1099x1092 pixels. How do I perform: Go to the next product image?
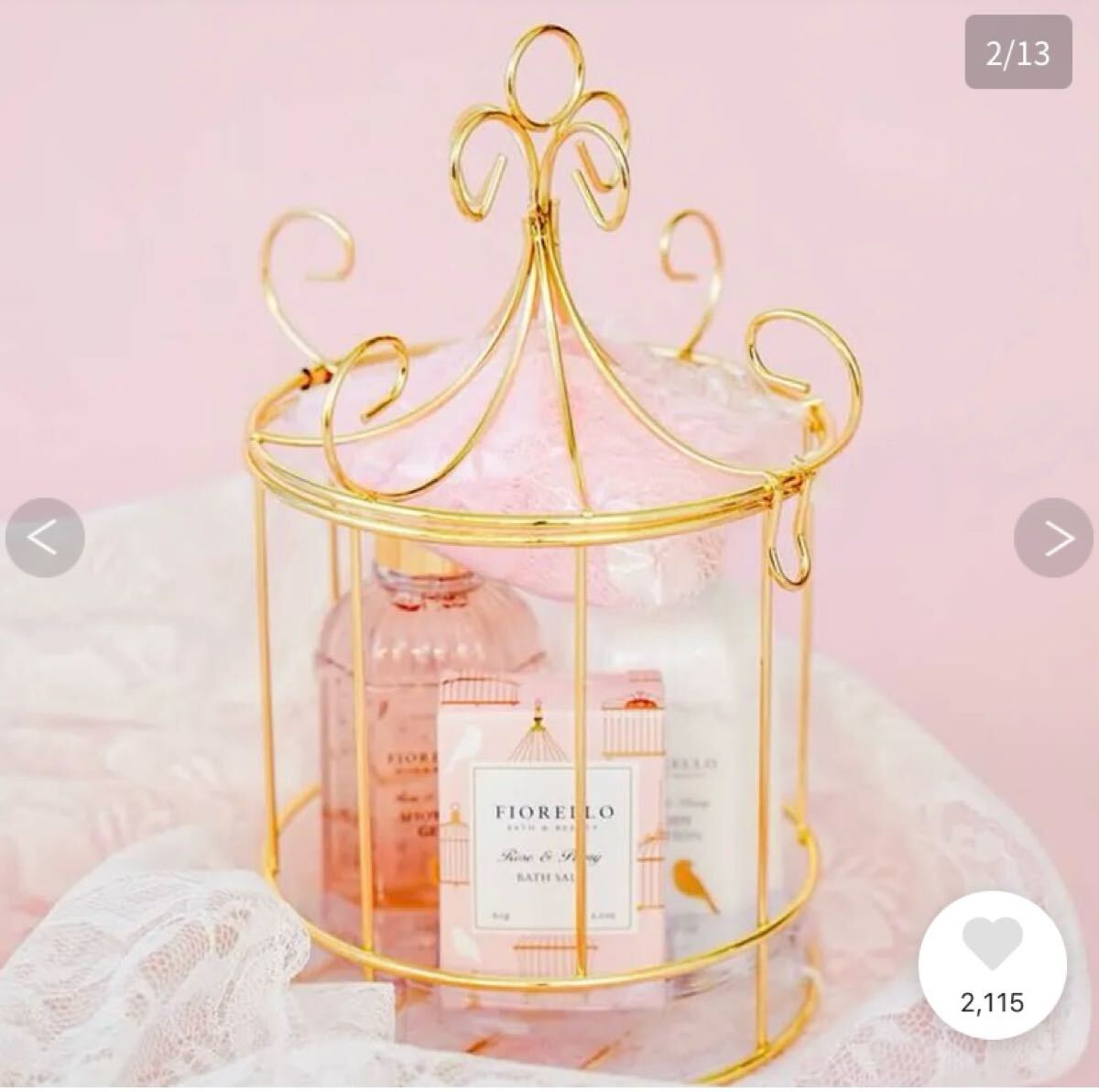click(x=1055, y=538)
